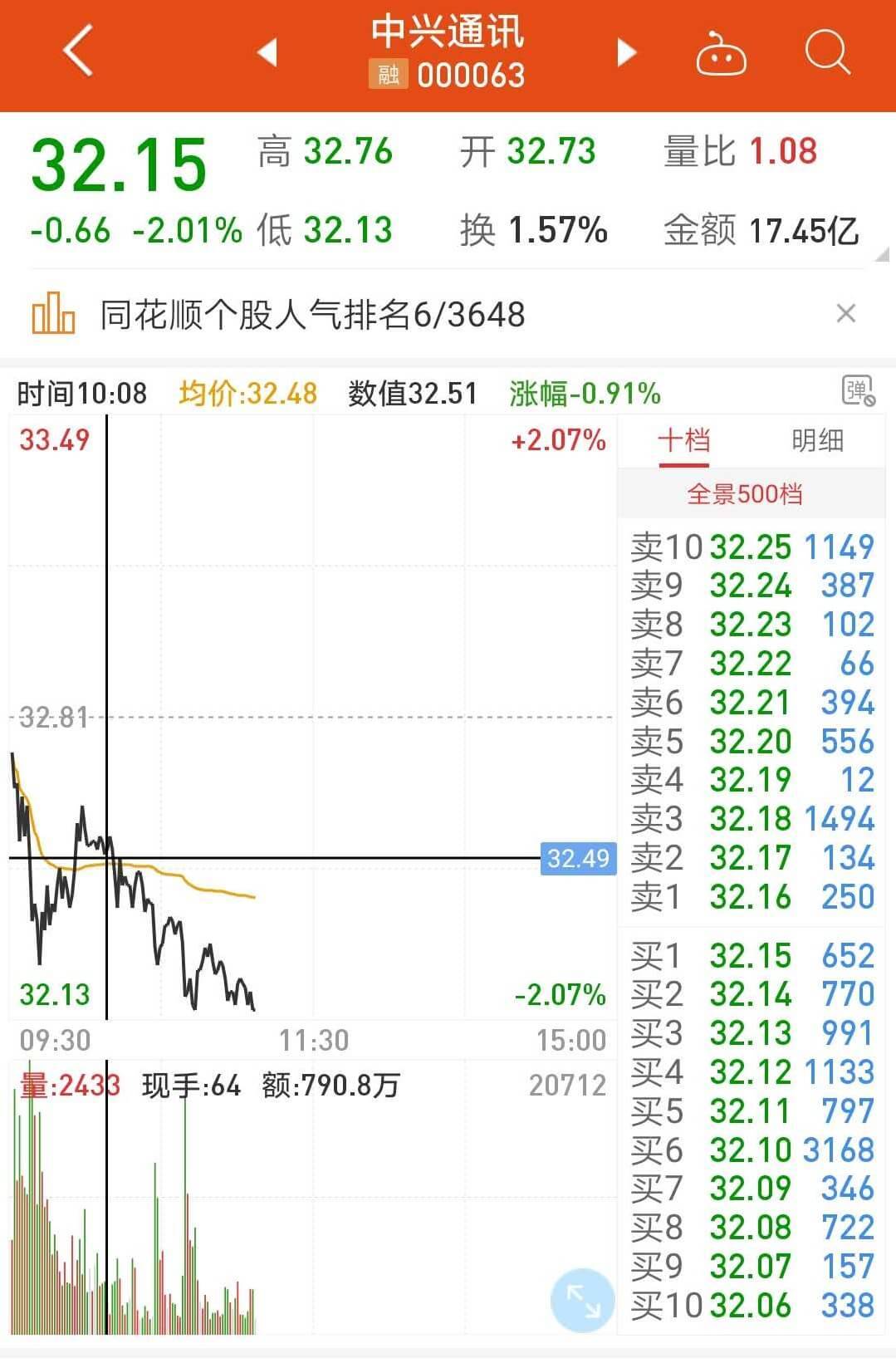Expand order book details for 卖1 level
The width and height of the screenshot is (896, 1363).
pyautogui.click(x=750, y=897)
